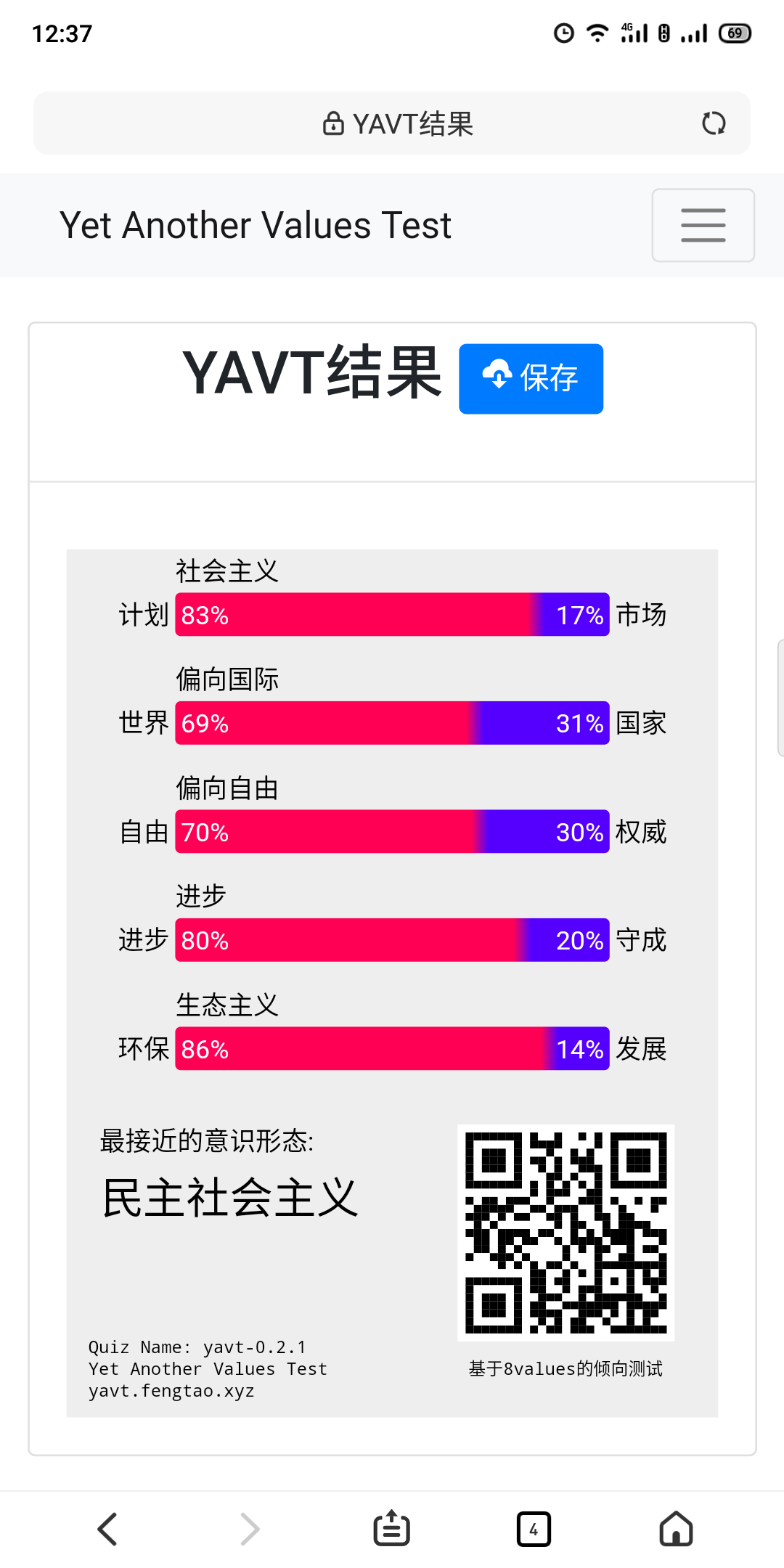Reload the page with the refresh icon
Image resolution: width=784 pixels, height=1568 pixels.
pos(714,123)
